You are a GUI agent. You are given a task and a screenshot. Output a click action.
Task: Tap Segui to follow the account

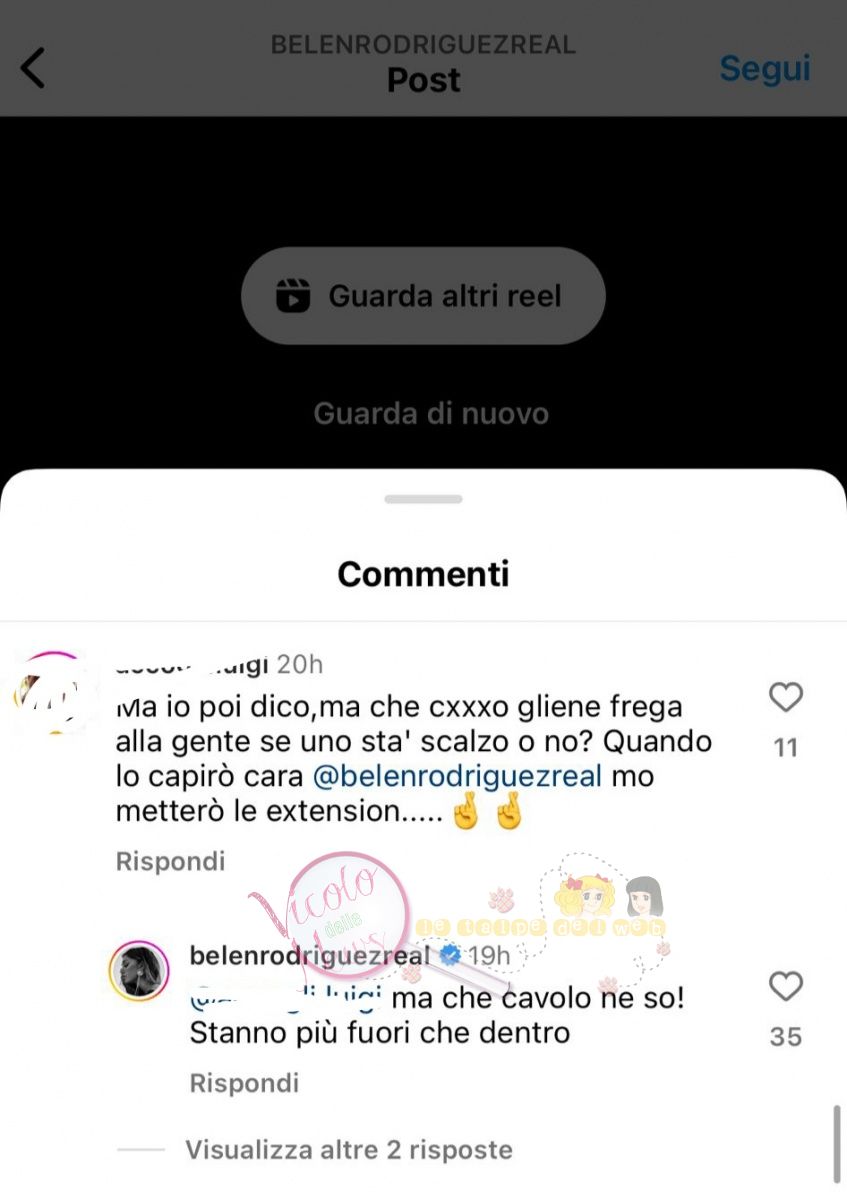[x=765, y=68]
